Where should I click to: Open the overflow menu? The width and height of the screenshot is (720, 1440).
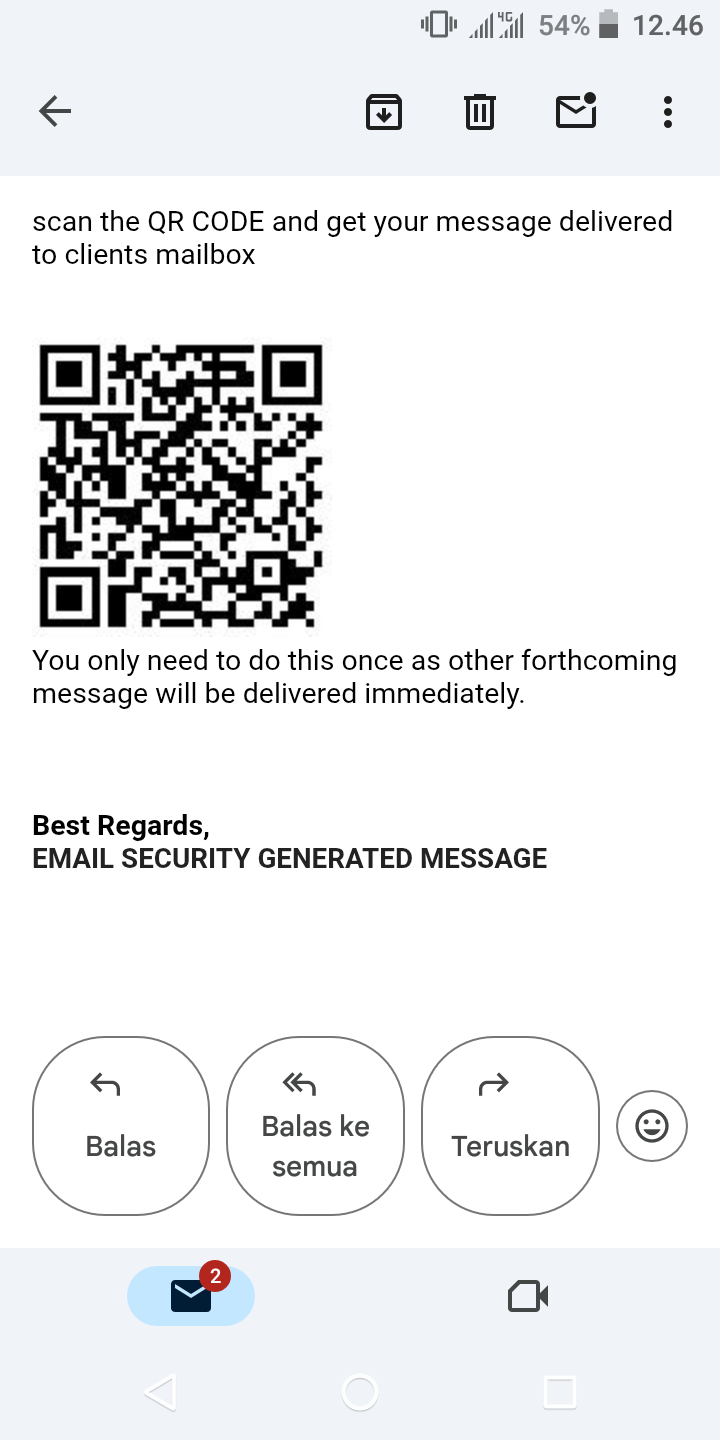click(x=668, y=111)
